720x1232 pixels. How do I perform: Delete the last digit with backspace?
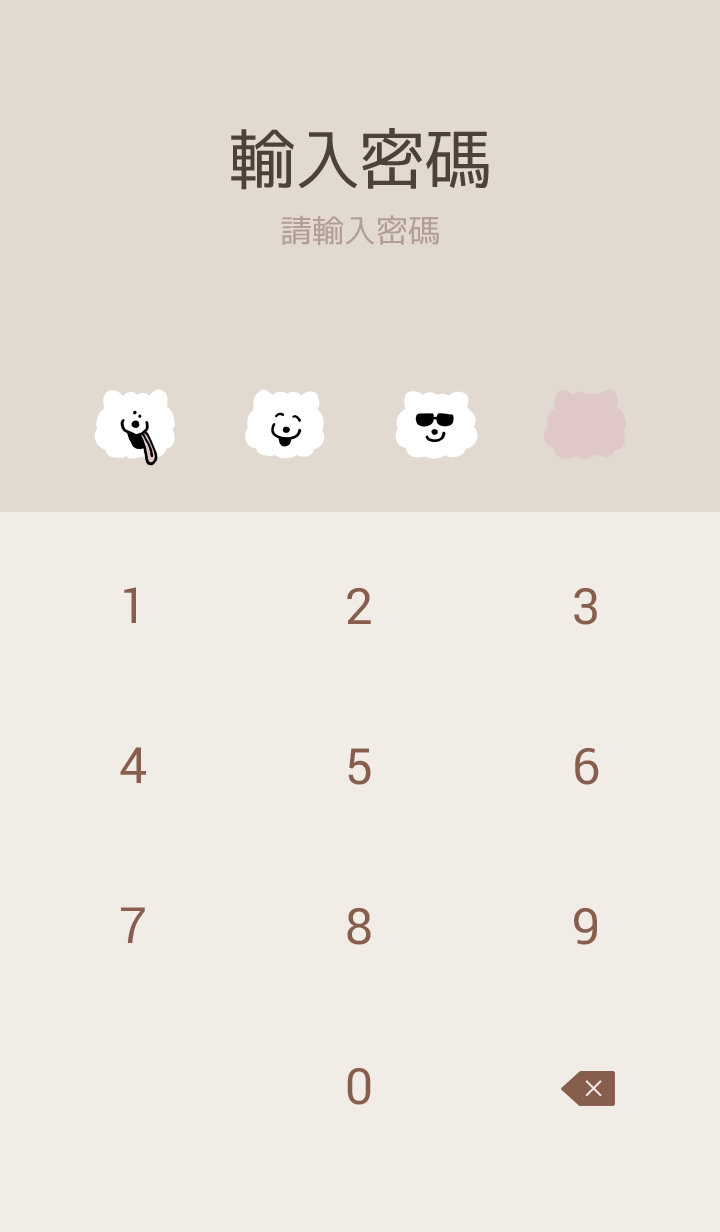588,1088
